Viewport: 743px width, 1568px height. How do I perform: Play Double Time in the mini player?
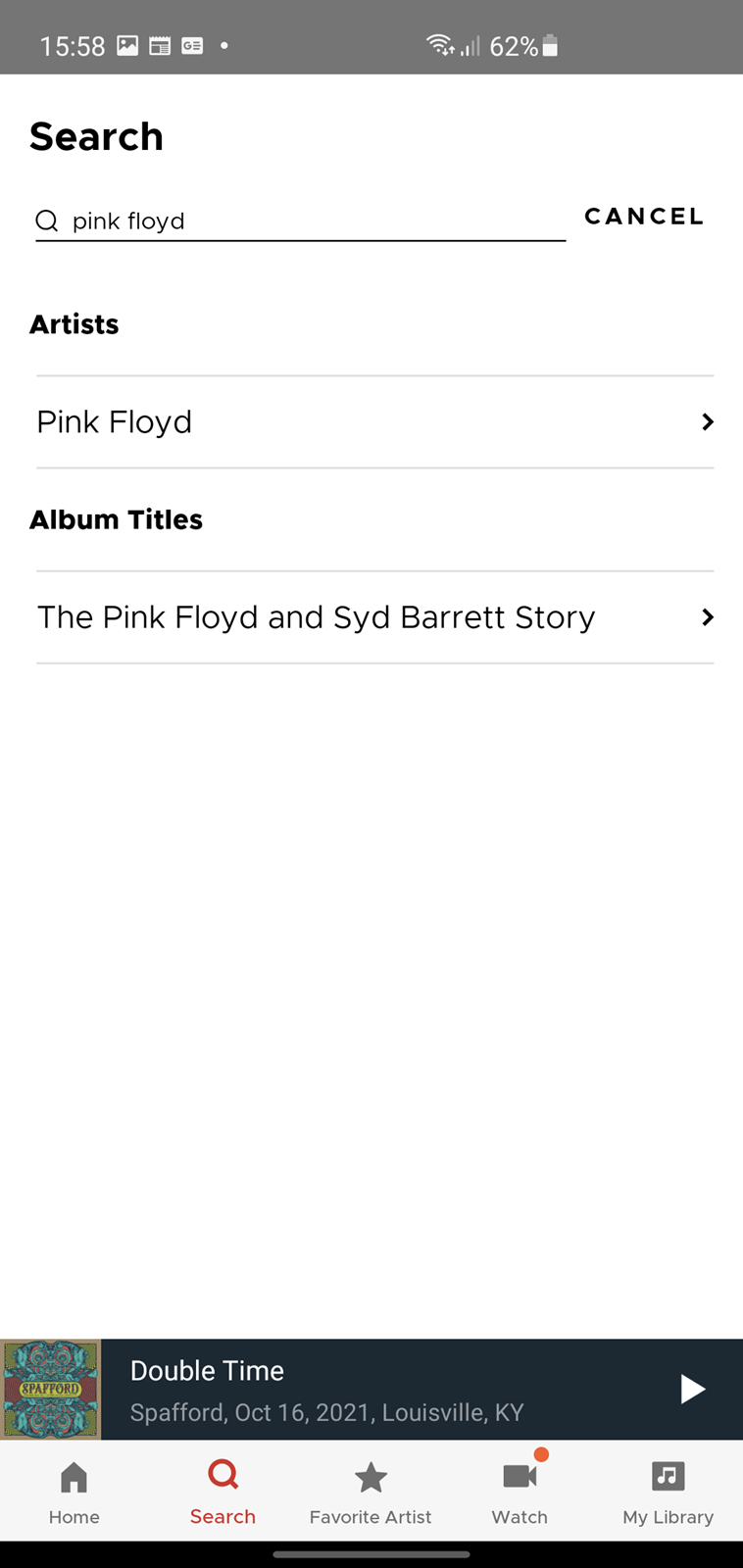coord(692,1389)
